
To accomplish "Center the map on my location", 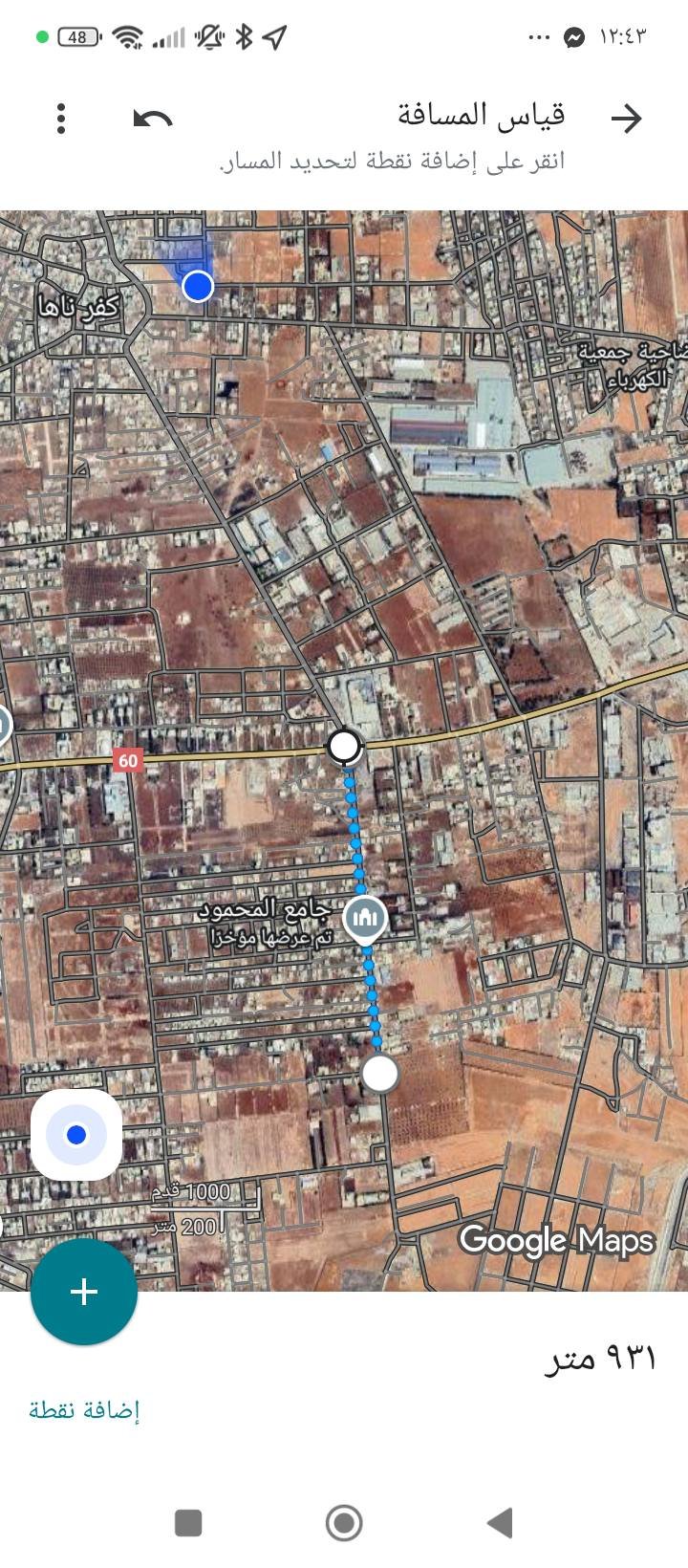I will click(76, 1135).
